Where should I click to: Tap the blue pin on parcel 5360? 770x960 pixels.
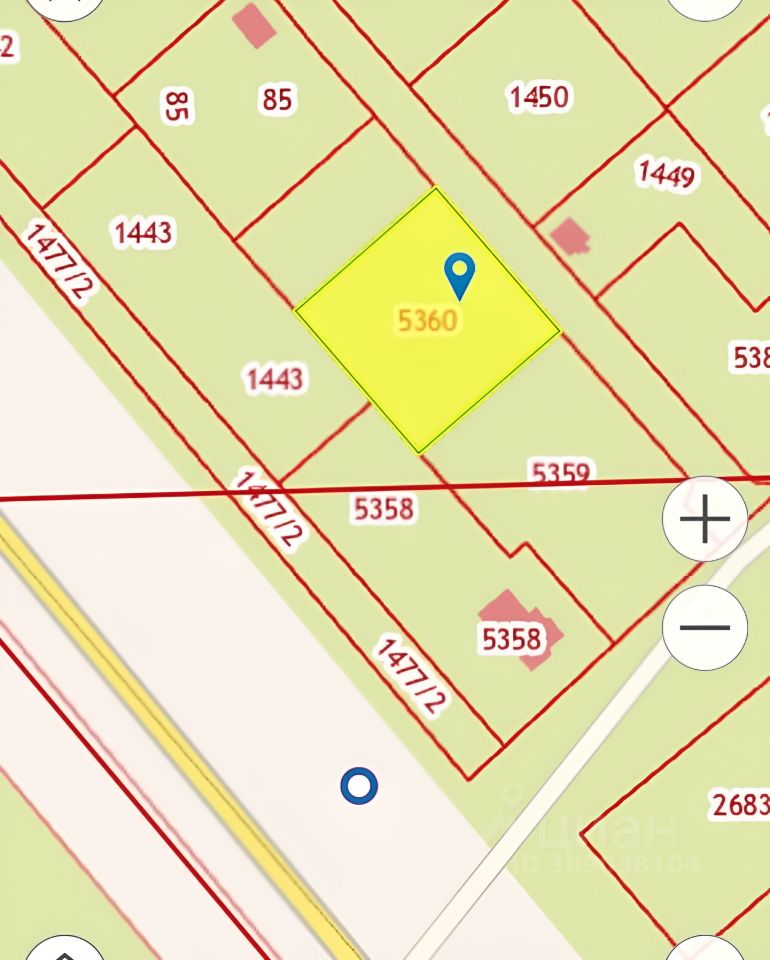point(459,274)
